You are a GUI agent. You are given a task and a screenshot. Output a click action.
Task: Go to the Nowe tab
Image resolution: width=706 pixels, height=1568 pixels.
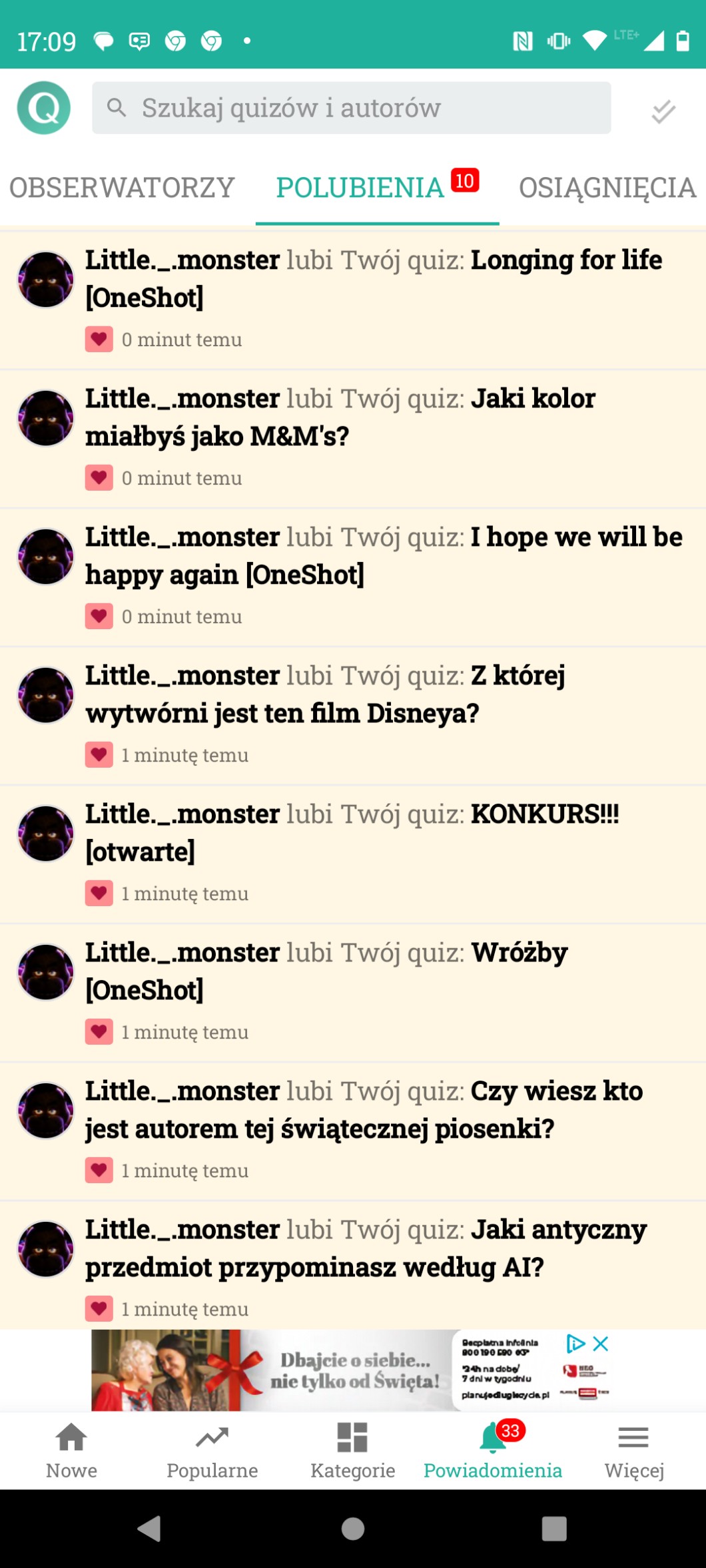tap(71, 1451)
